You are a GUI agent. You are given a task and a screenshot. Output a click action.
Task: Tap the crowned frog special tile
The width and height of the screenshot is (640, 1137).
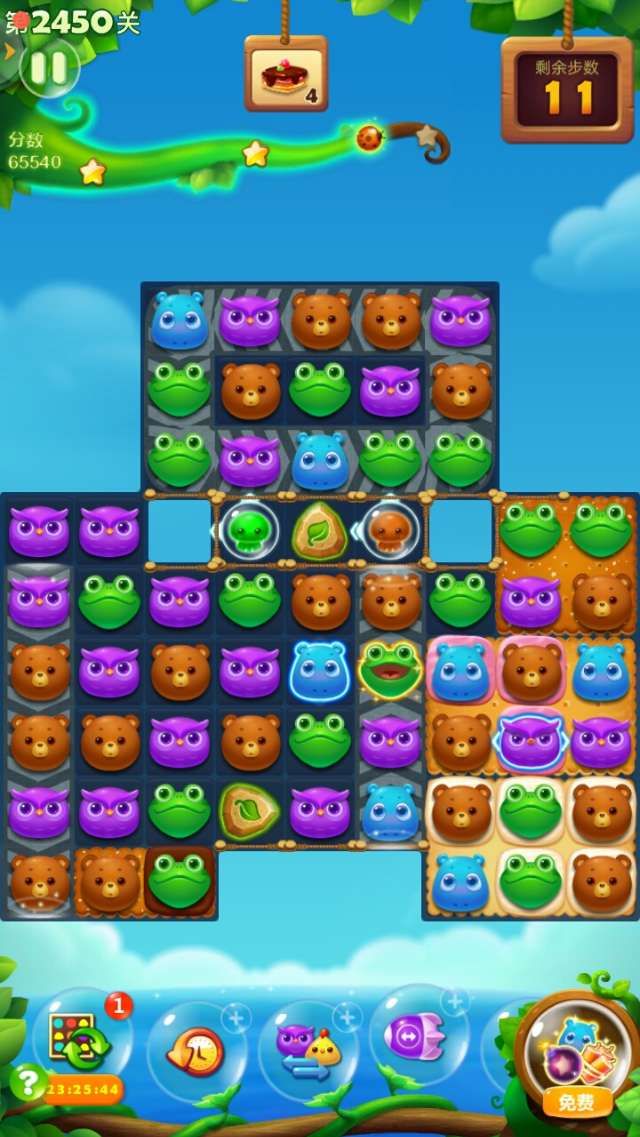click(390, 669)
